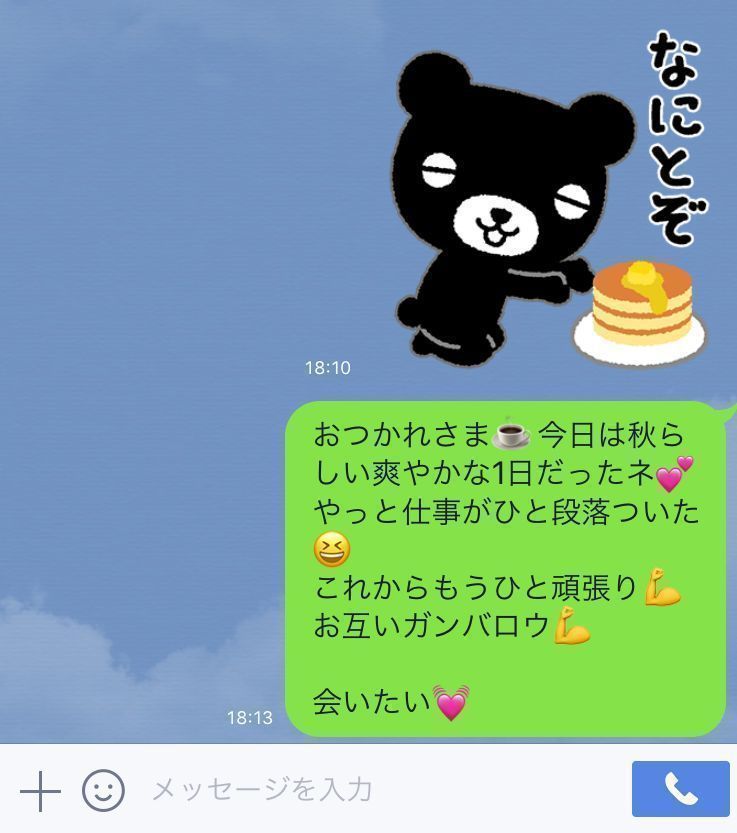Screen dimensions: 737x833
Task: Tap the coffee emoji in the message
Action: point(511,435)
